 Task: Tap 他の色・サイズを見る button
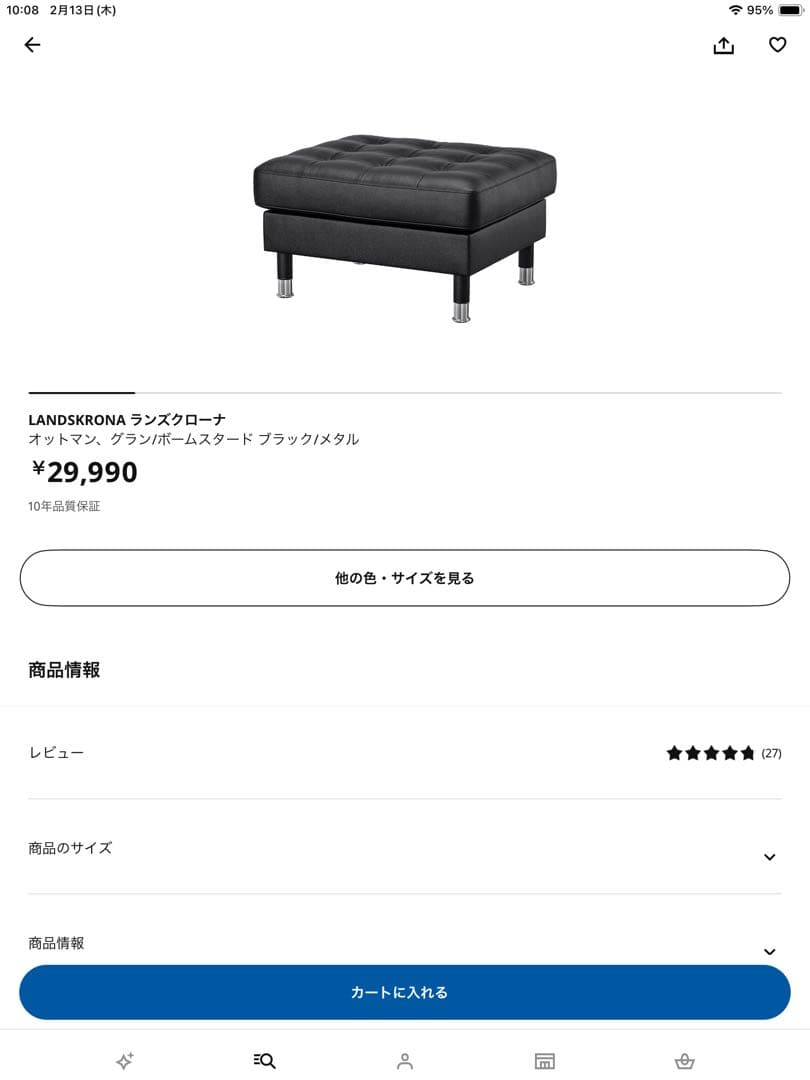(405, 577)
